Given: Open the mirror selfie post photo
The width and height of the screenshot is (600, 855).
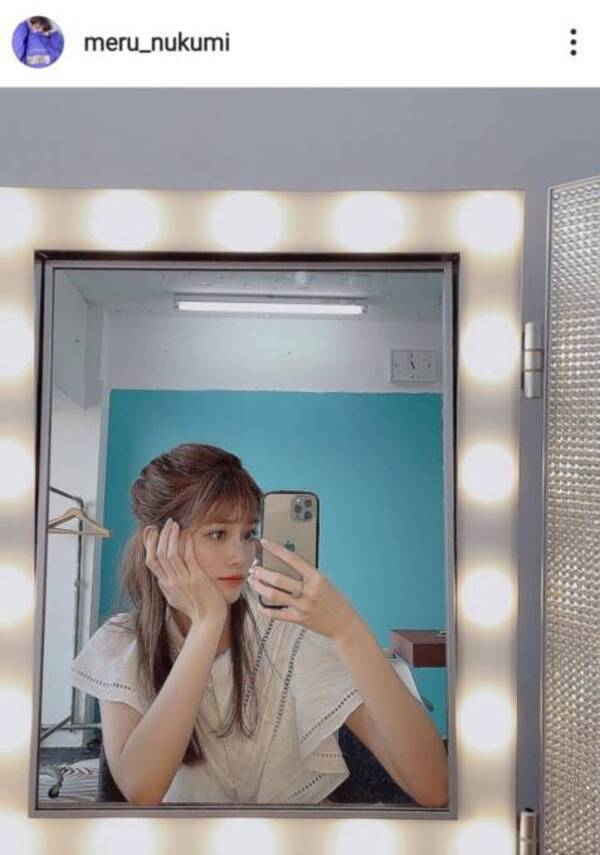Looking at the screenshot, I should click(300, 470).
